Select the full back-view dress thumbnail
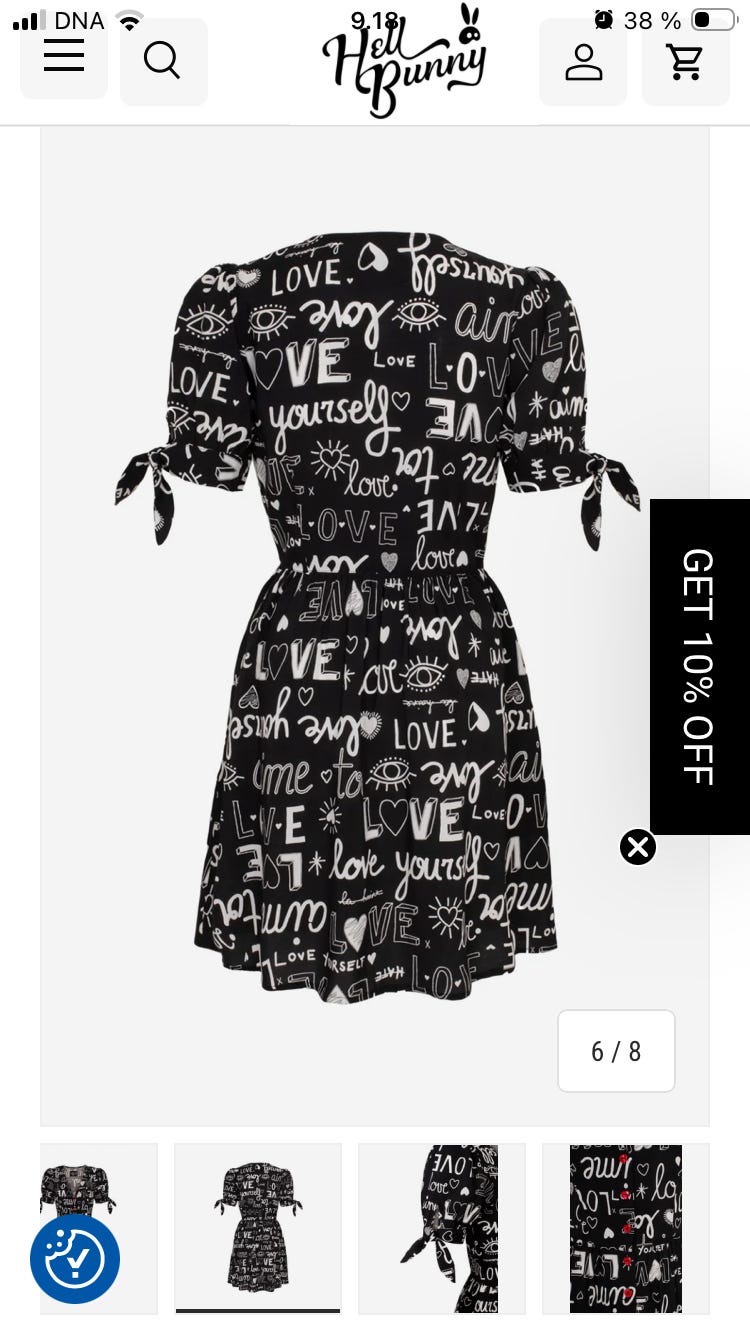Image resolution: width=750 pixels, height=1334 pixels. 258,1227
